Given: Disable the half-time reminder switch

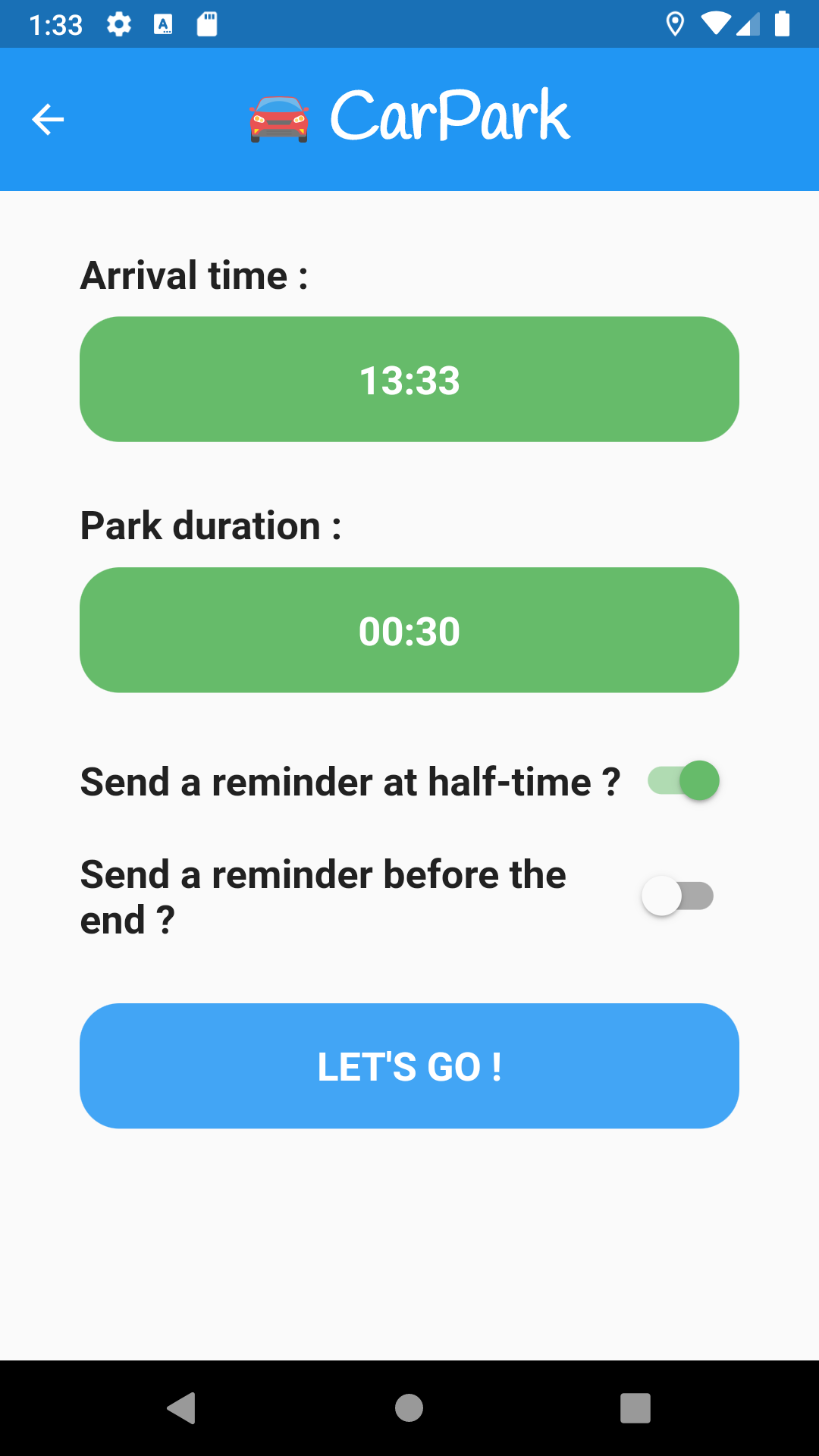Looking at the screenshot, I should [x=683, y=781].
